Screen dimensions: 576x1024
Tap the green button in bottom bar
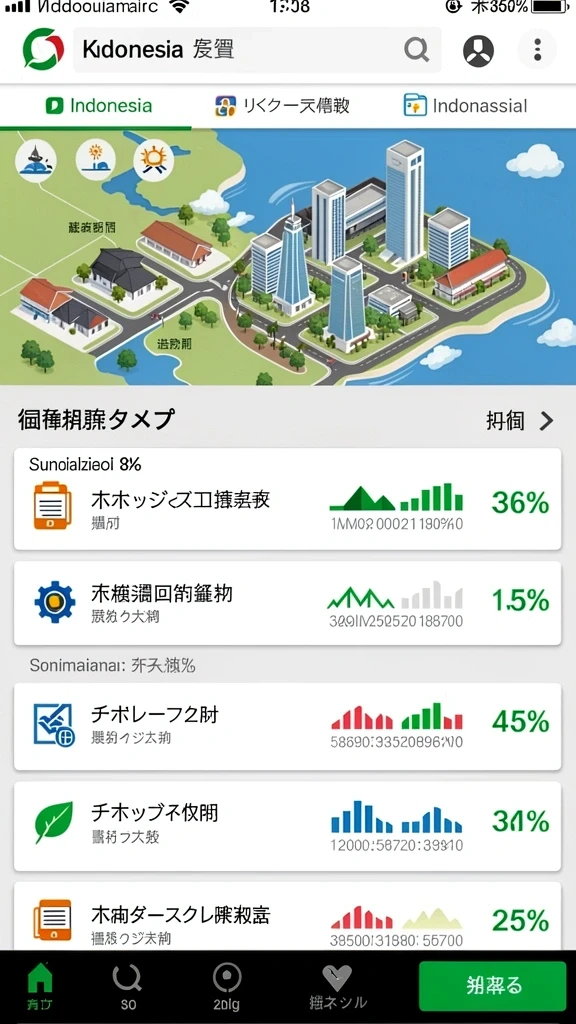[x=493, y=985]
